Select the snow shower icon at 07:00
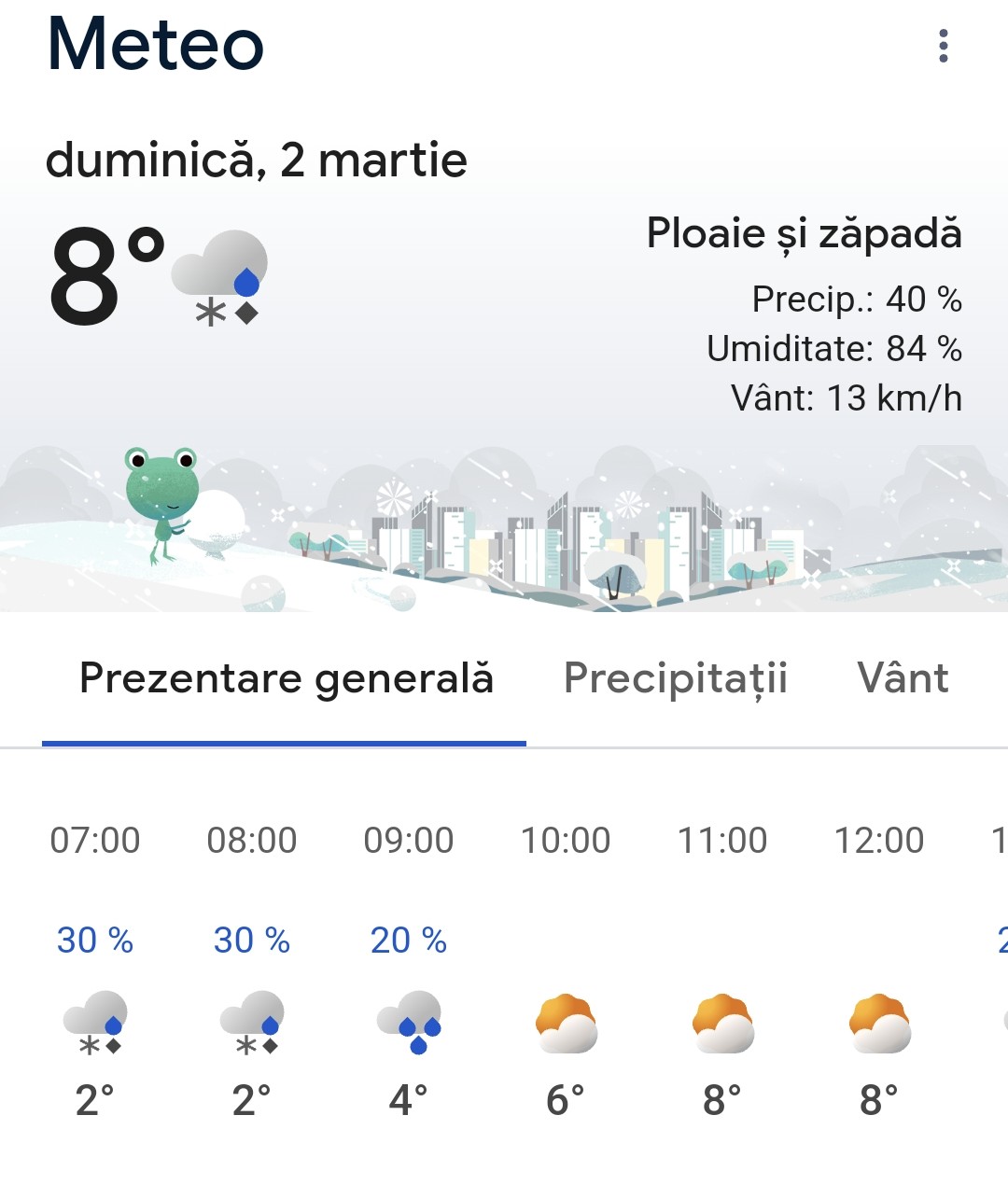1008x1199 pixels. 93,1026
